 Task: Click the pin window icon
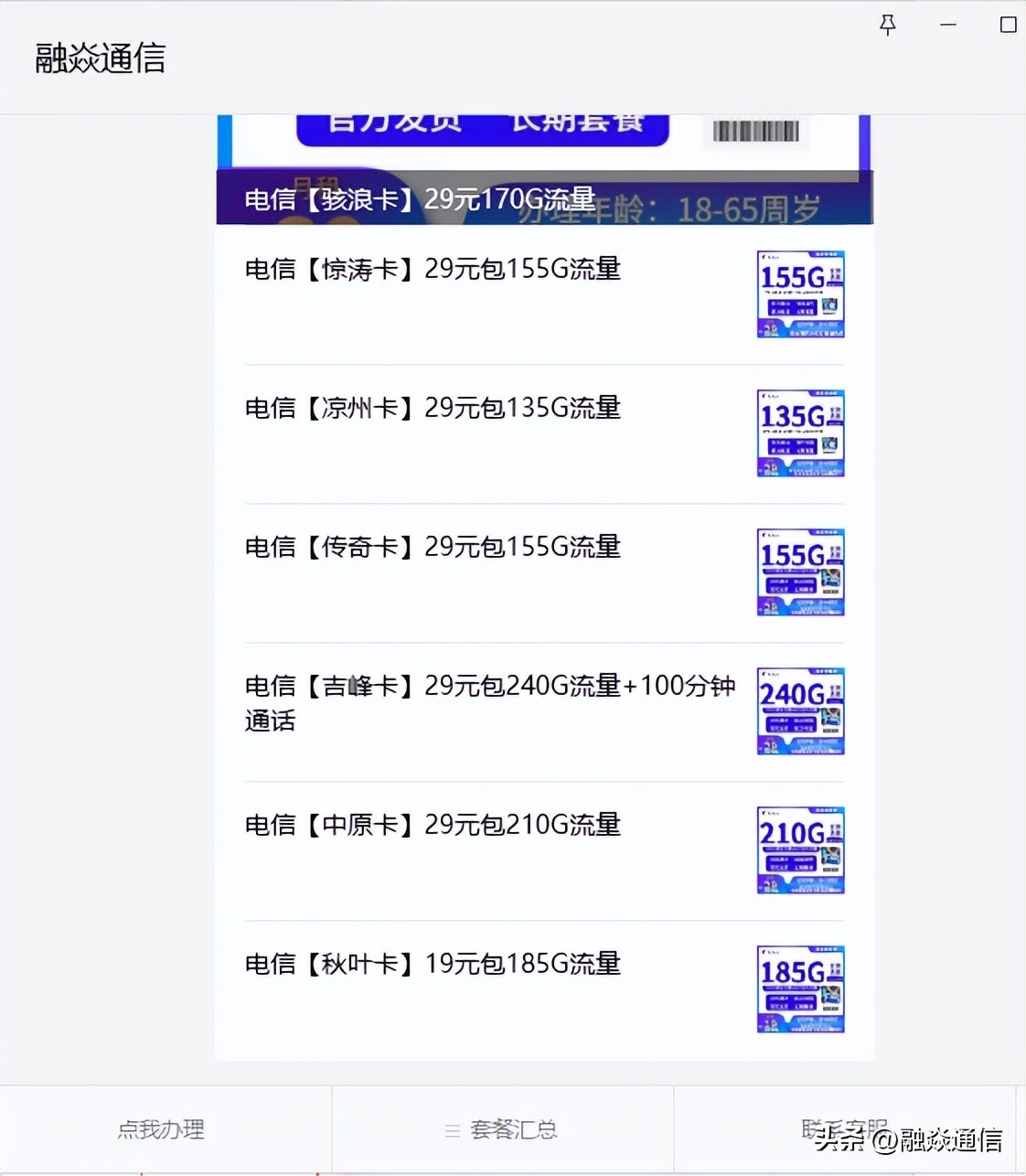[886, 25]
